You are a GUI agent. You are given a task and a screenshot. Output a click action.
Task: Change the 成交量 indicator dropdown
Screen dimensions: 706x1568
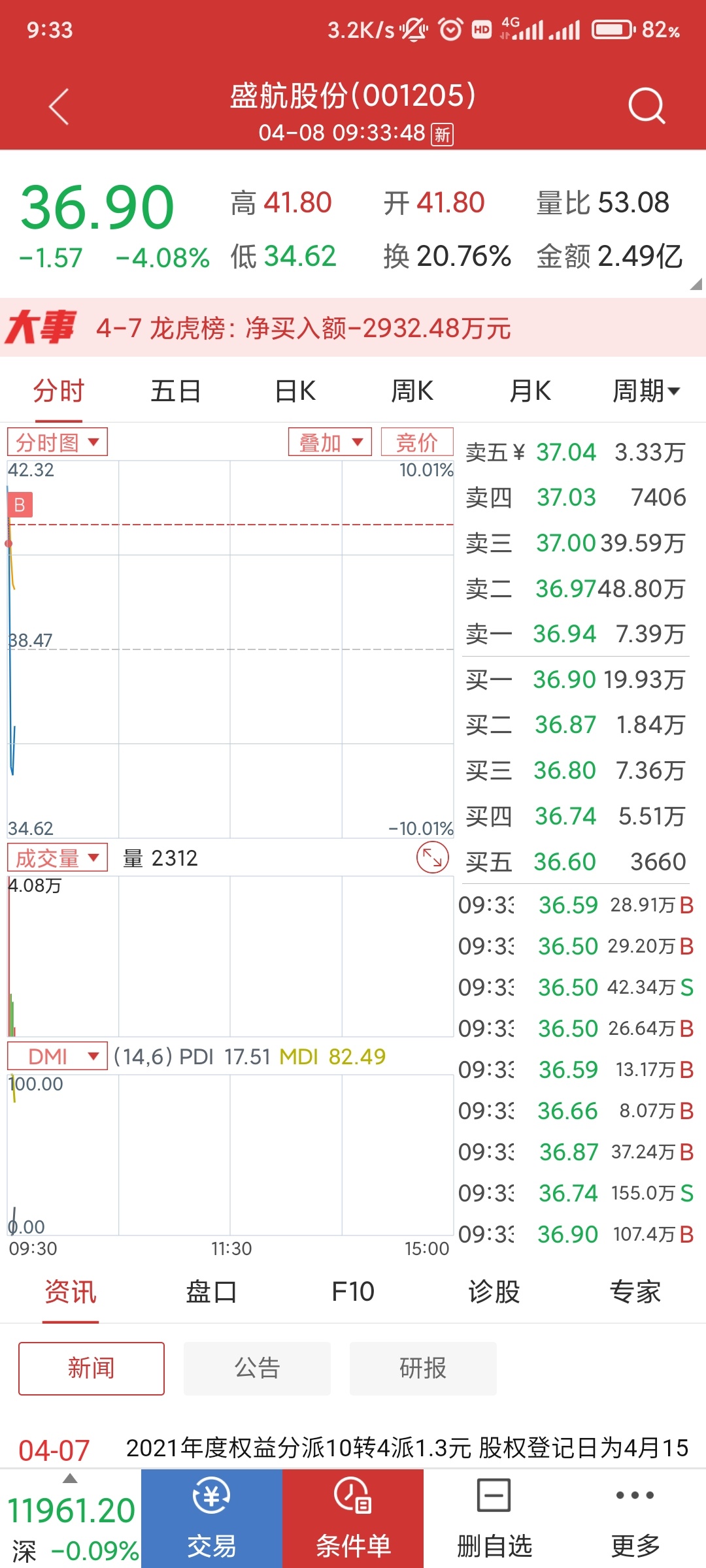[58, 858]
